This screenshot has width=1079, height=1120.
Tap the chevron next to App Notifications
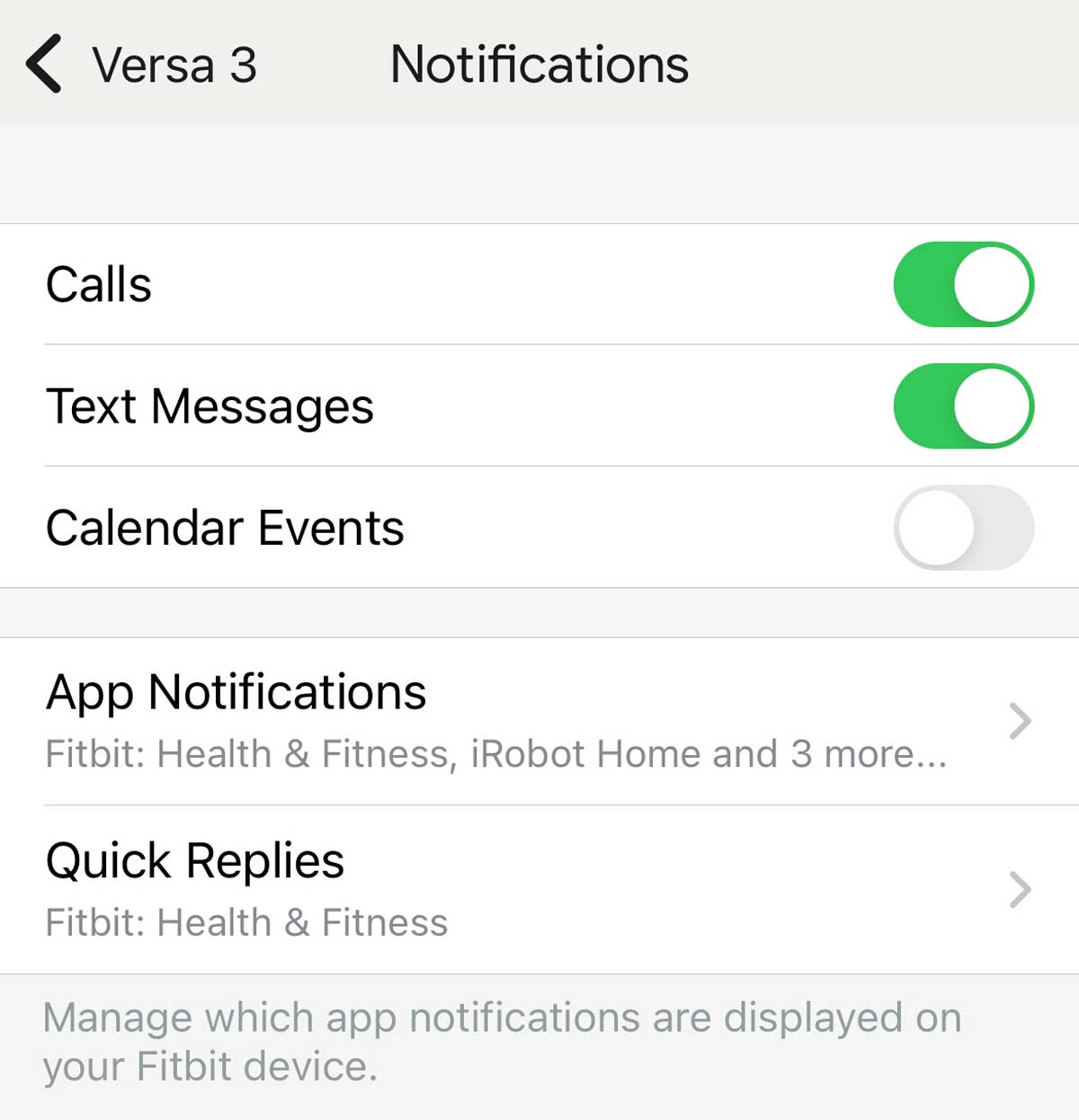click(x=1019, y=721)
